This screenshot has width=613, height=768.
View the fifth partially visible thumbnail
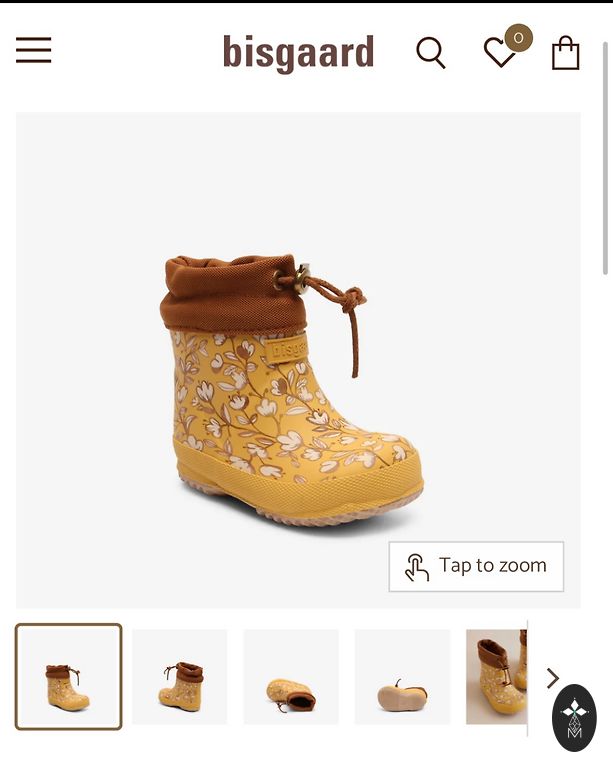496,677
